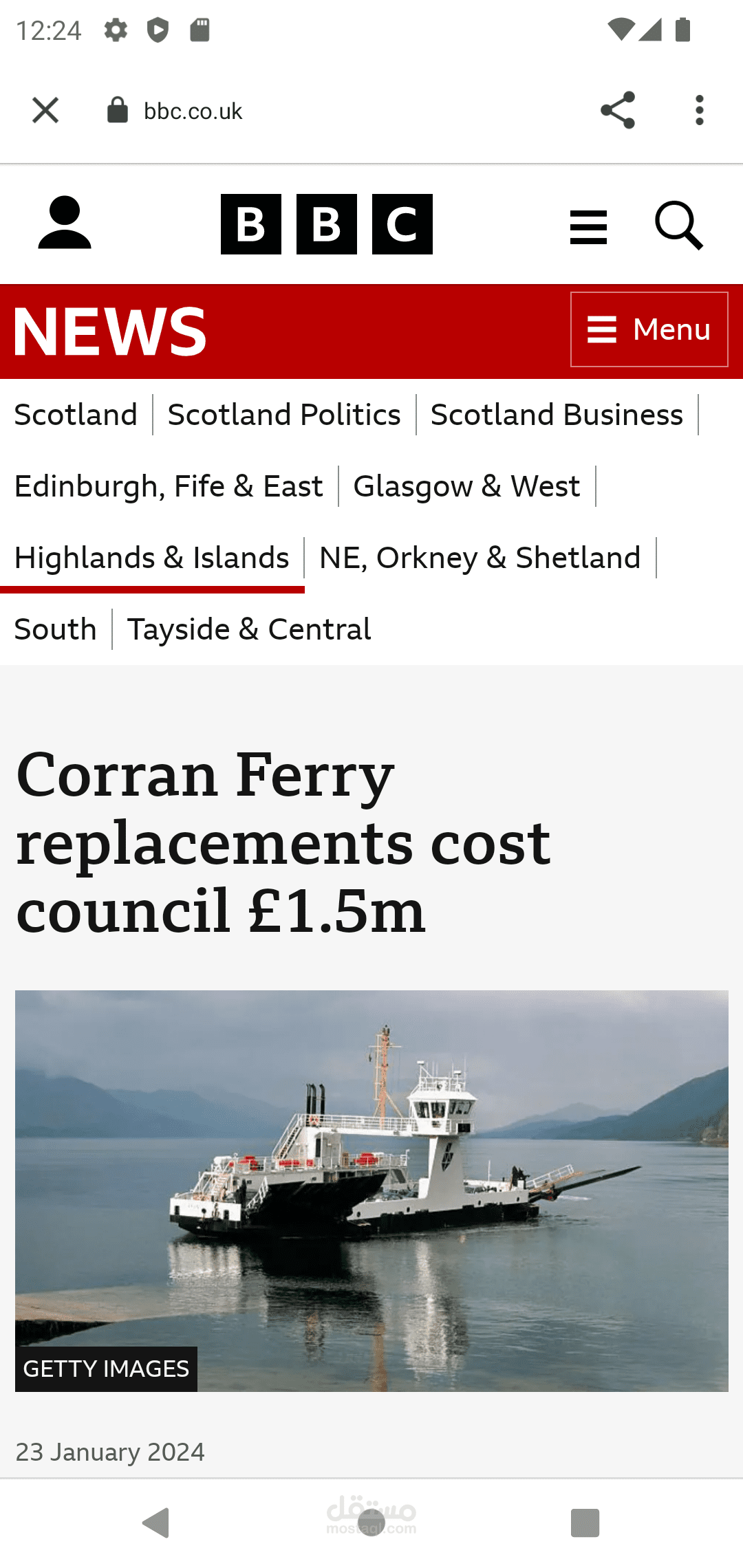
Task: Open the browser overflow menu
Action: pyautogui.click(x=700, y=110)
